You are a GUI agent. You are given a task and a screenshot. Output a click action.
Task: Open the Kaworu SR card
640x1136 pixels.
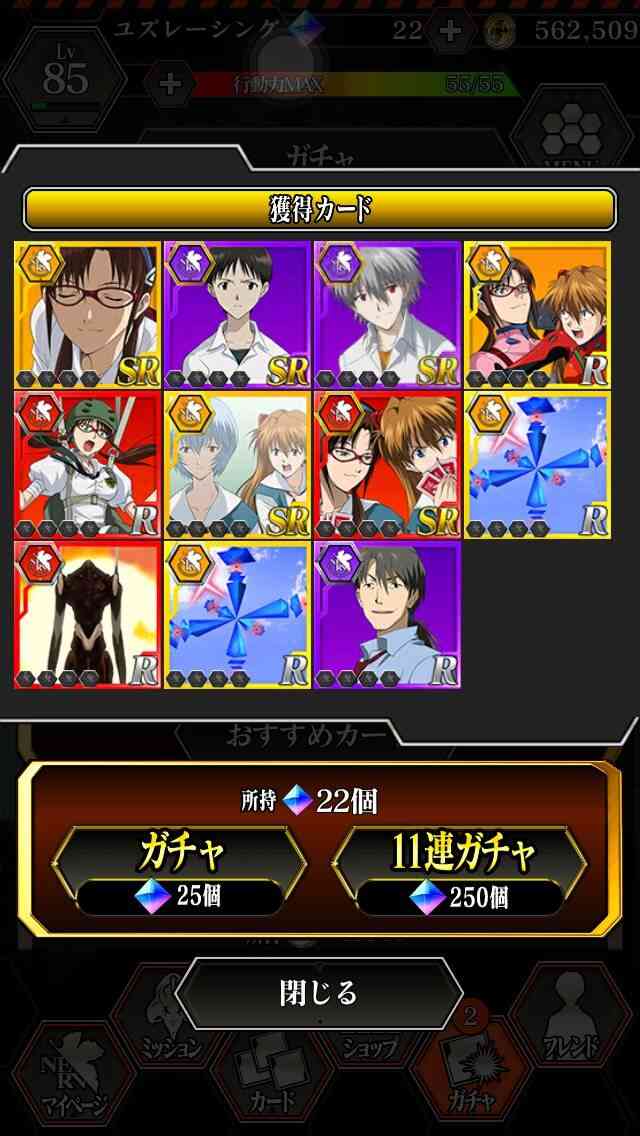388,314
